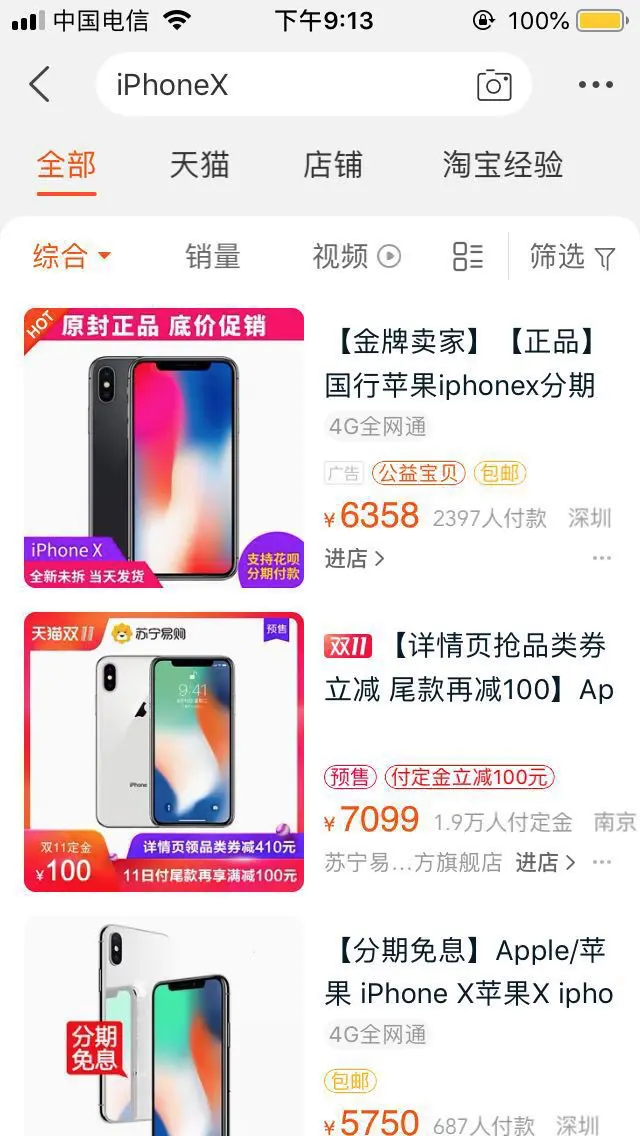This screenshot has width=640, height=1136.
Task: Tap the iPhoneX search field
Action: point(280,85)
